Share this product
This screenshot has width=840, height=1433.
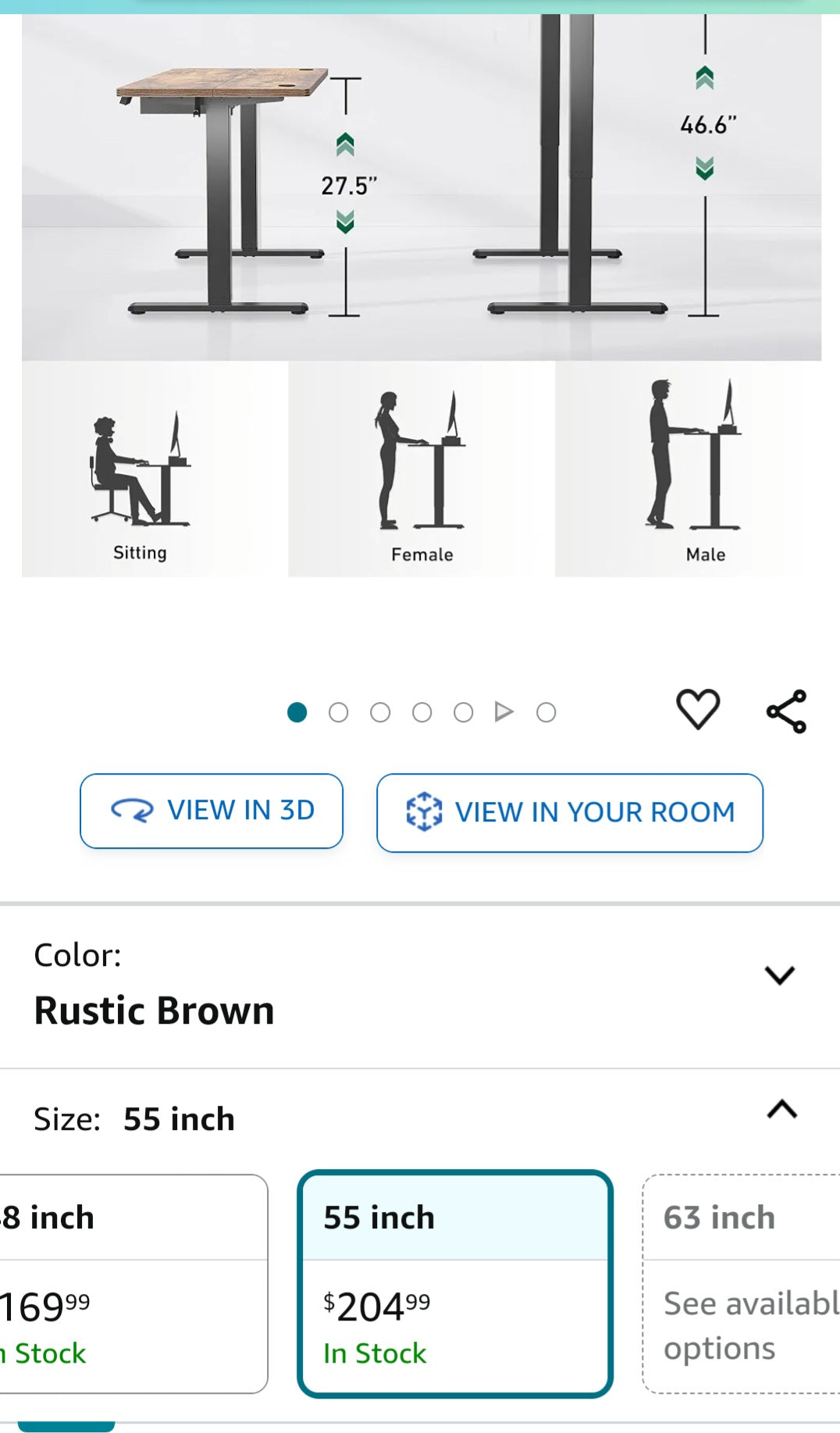pyautogui.click(x=786, y=711)
